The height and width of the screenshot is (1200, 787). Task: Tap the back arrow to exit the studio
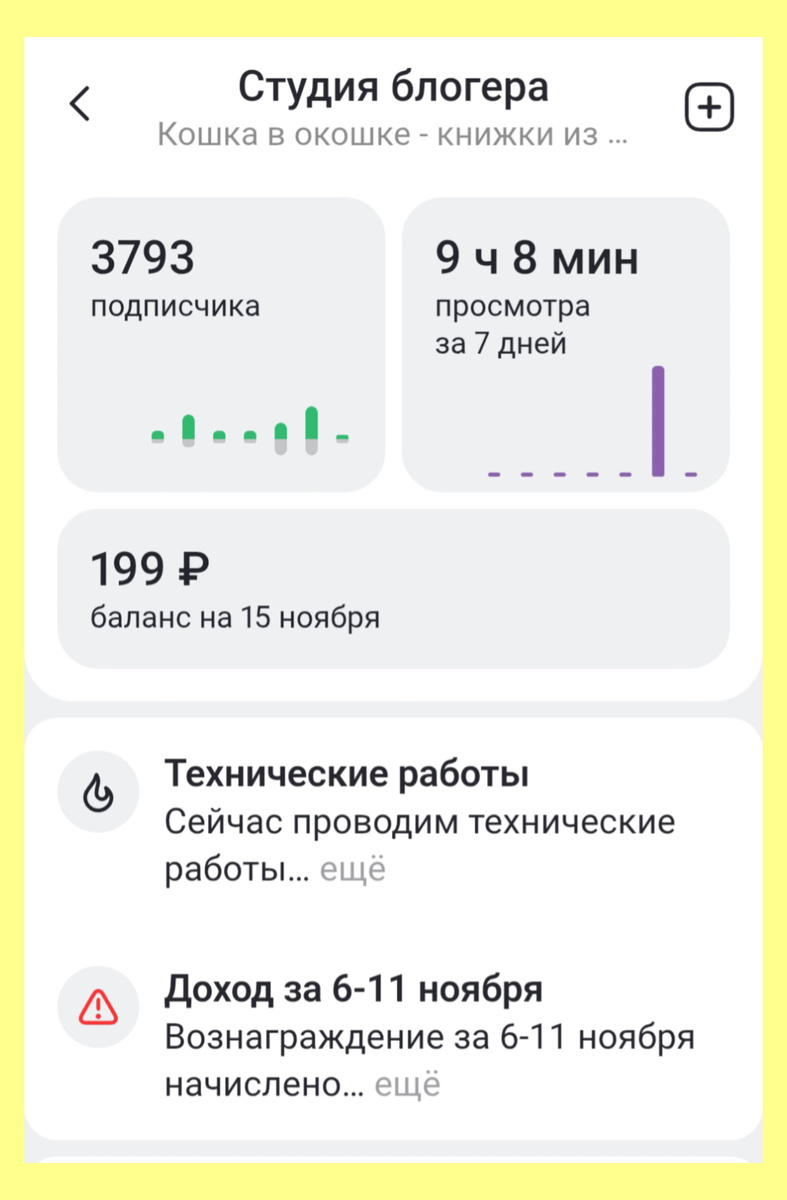coord(80,103)
